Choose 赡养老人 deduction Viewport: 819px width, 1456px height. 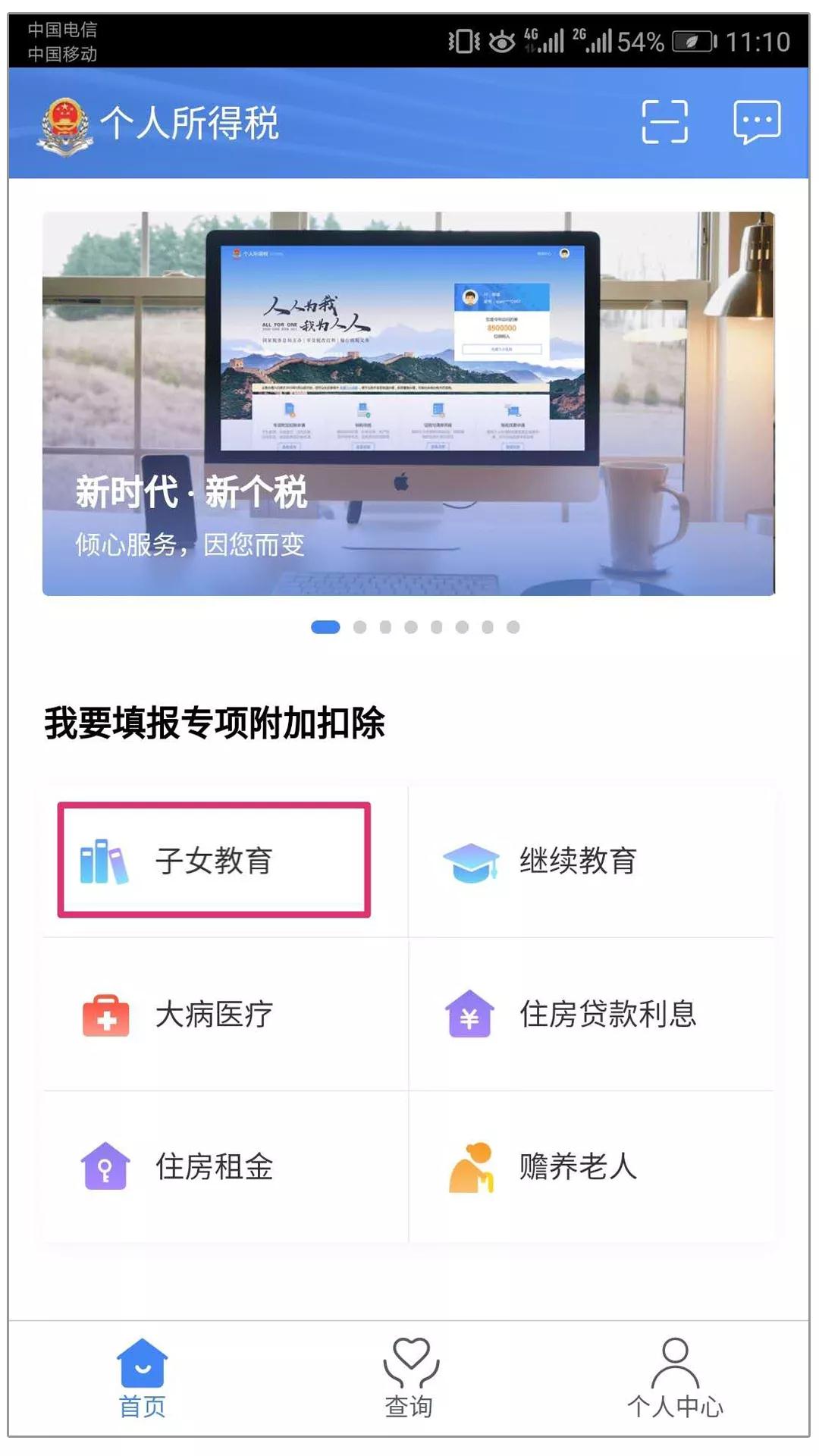tap(578, 1166)
